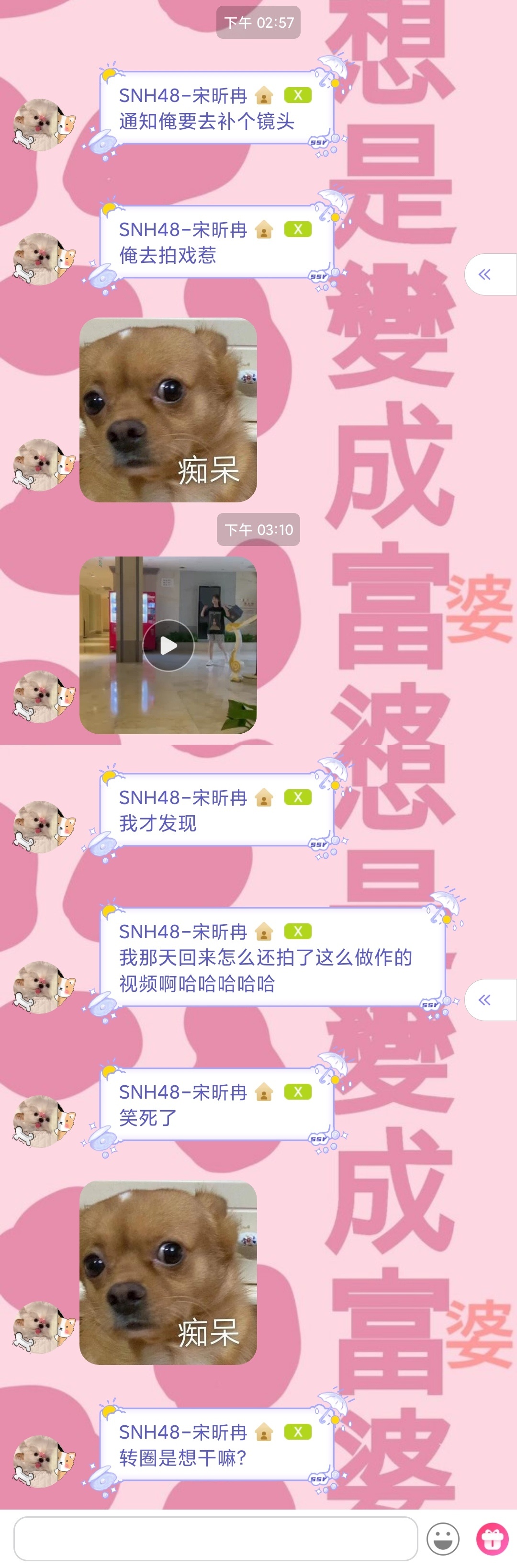Open the second 痴呆 dog sticker image
The height and width of the screenshot is (1568, 517).
tap(169, 1272)
